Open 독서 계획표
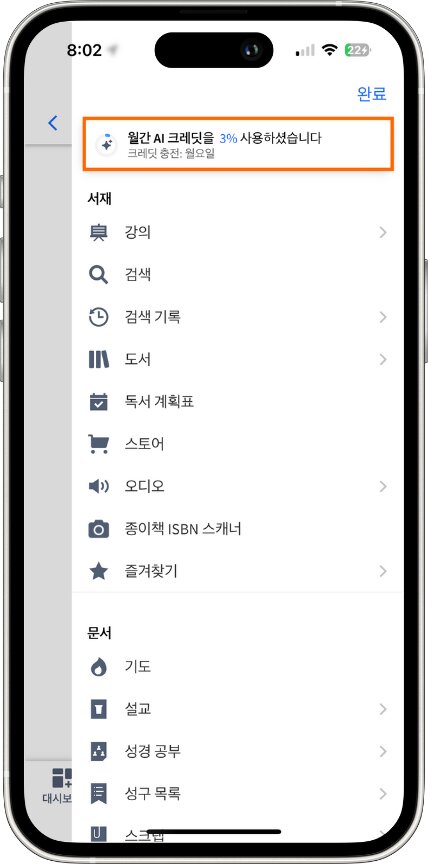Screen dimensions: 428x864 pos(238,402)
